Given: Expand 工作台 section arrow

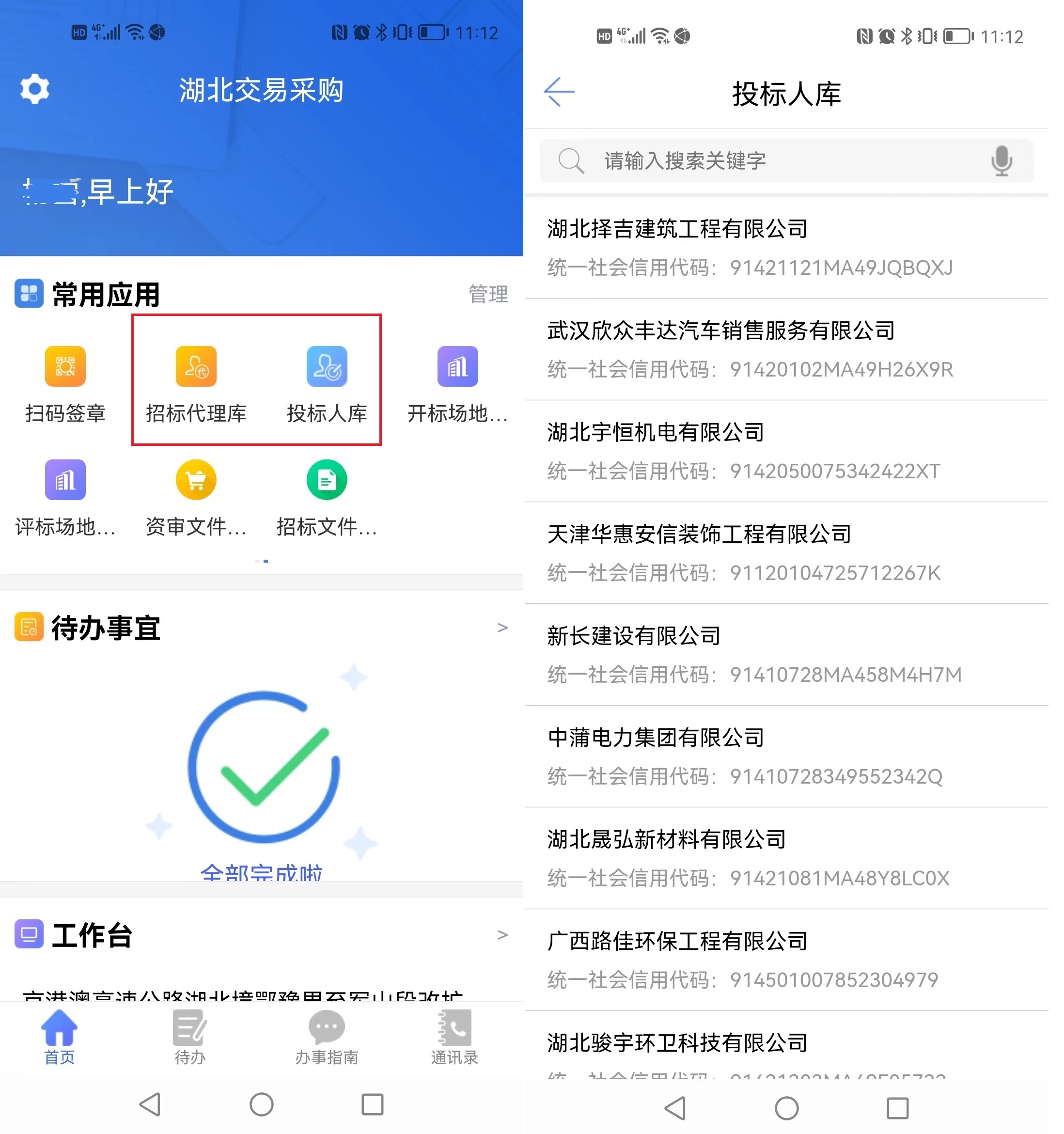Looking at the screenshot, I should pos(502,935).
